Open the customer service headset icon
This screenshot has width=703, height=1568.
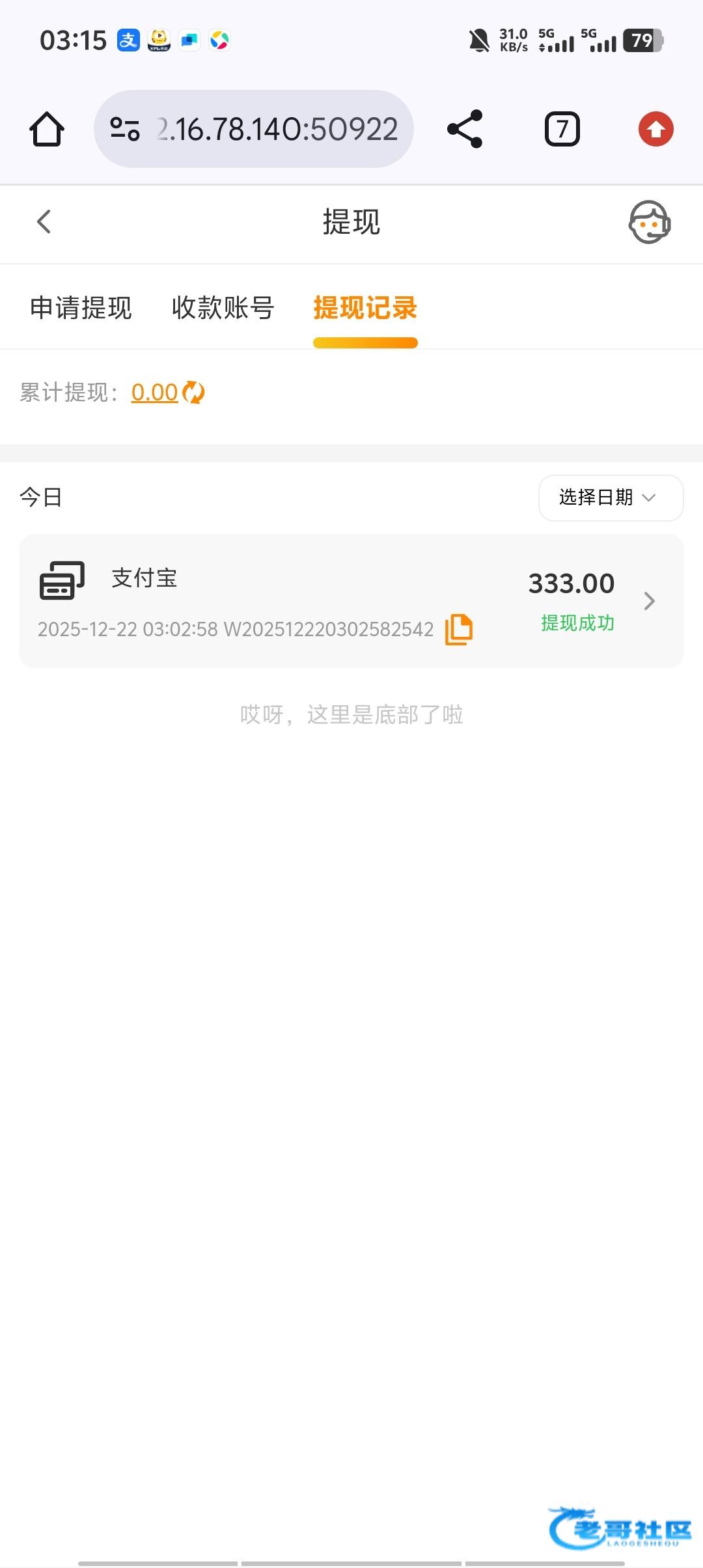click(649, 222)
